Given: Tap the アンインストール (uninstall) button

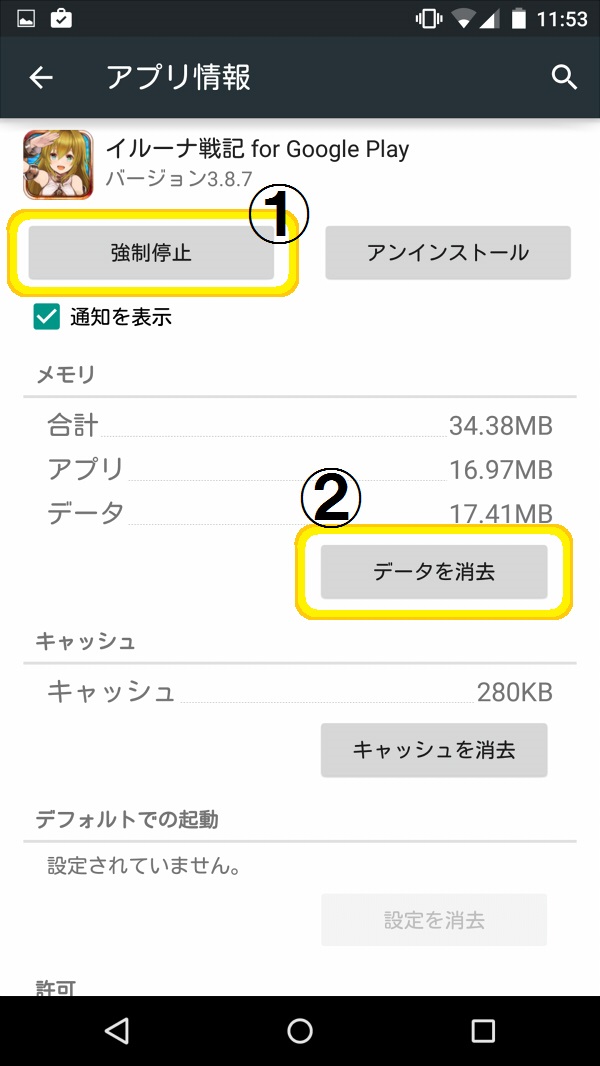Looking at the screenshot, I should coord(447,253).
